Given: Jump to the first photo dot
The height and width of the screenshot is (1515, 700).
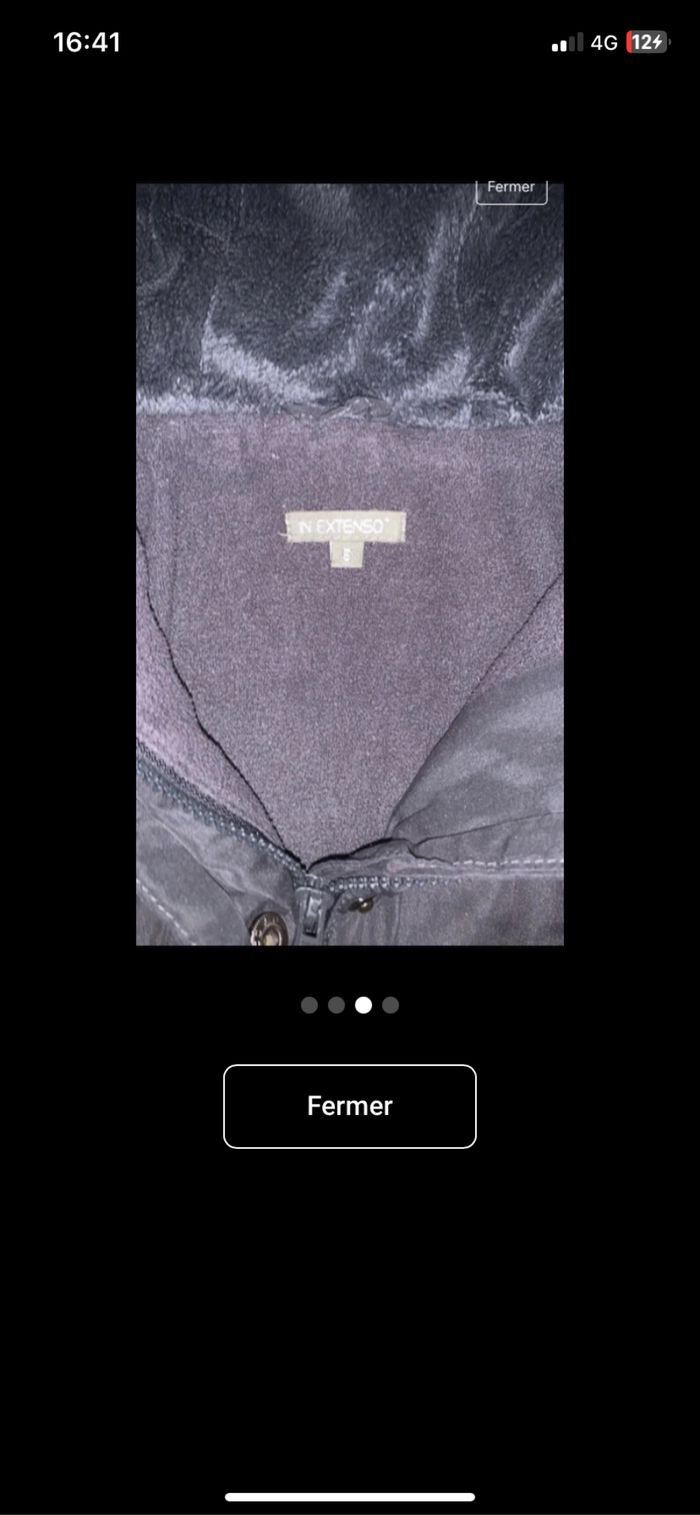Looking at the screenshot, I should [309, 1005].
